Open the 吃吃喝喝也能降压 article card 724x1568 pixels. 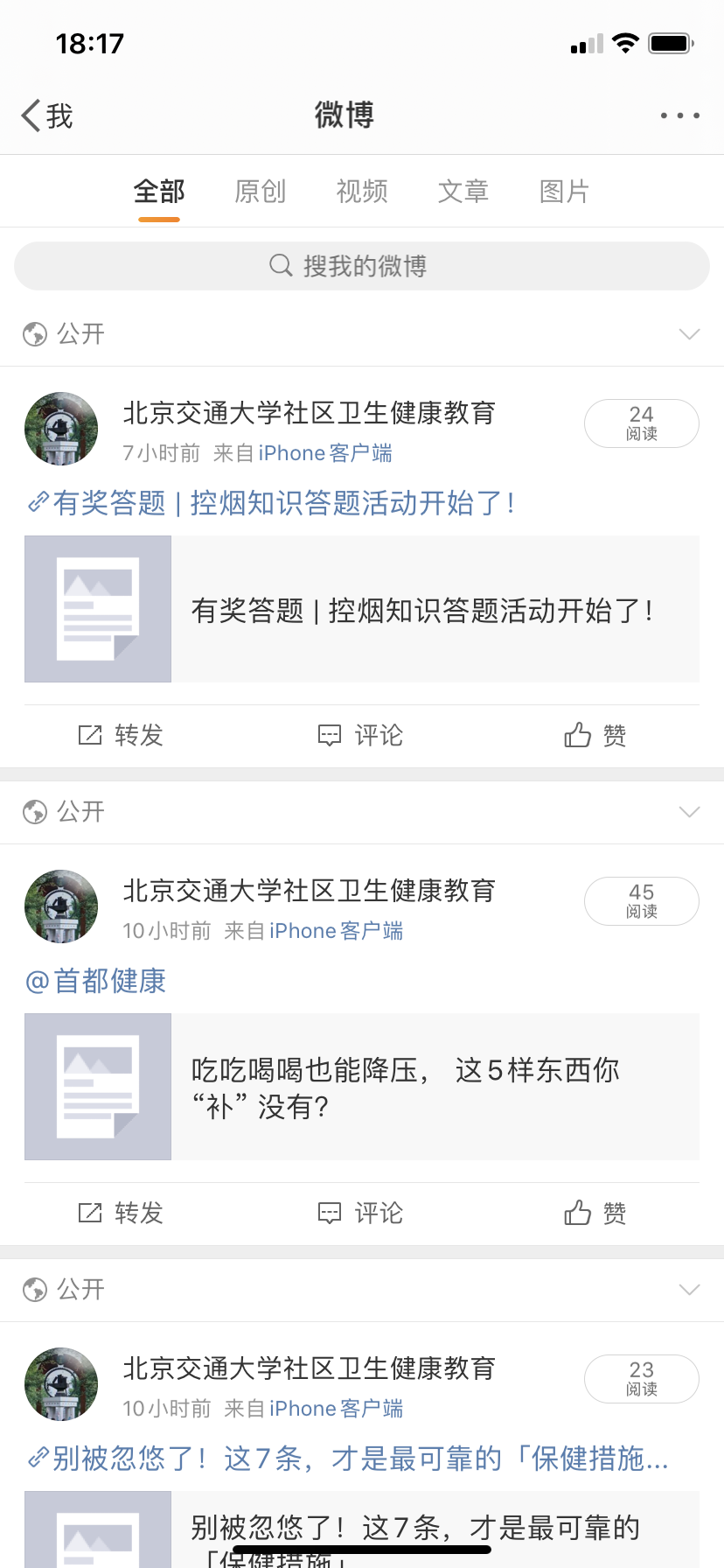(x=362, y=1087)
